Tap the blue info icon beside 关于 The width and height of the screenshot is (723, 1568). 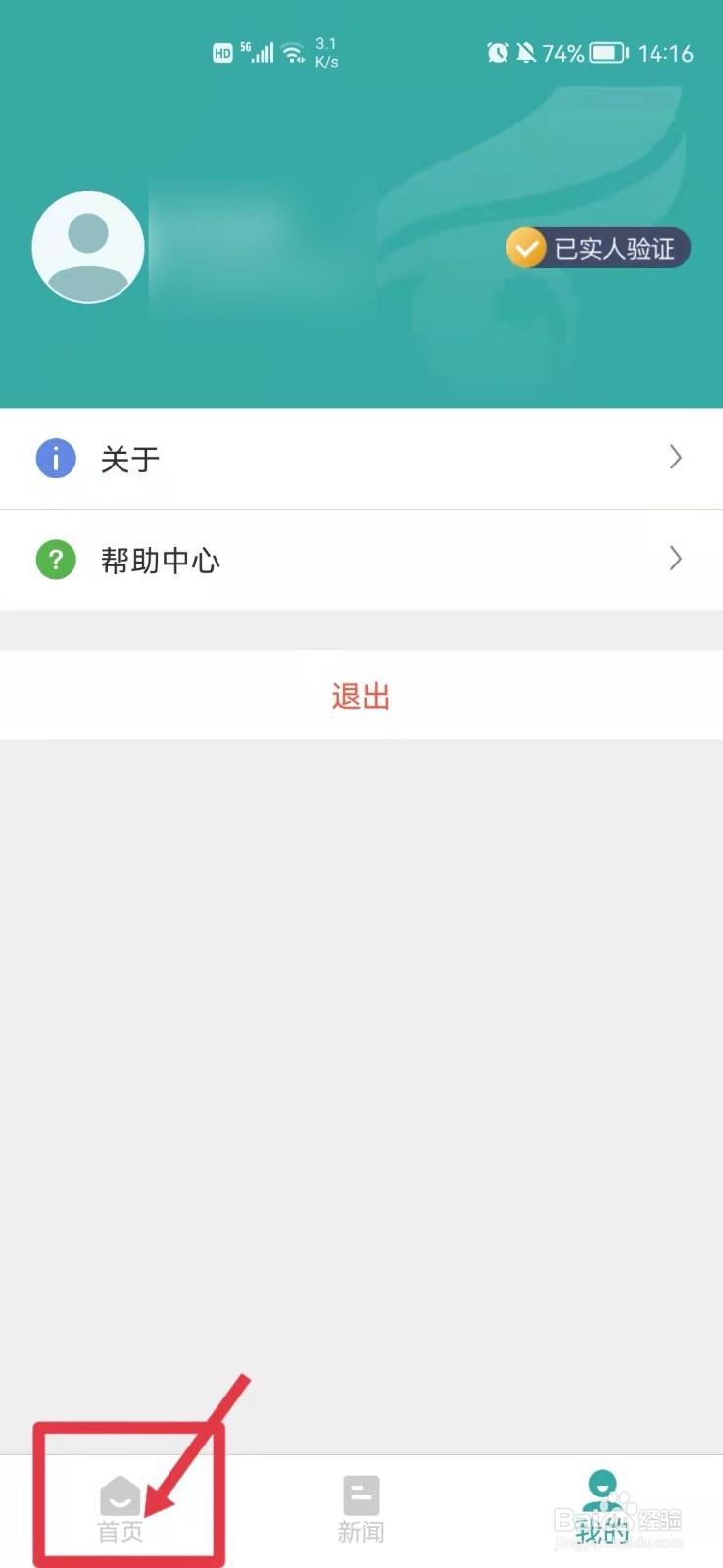[56, 458]
